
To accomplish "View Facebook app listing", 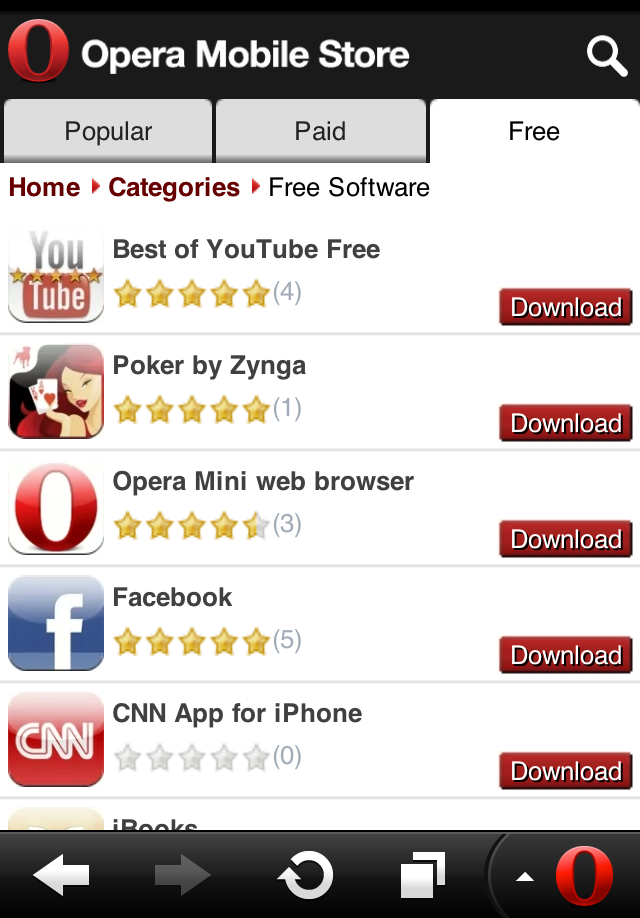I will [x=172, y=597].
